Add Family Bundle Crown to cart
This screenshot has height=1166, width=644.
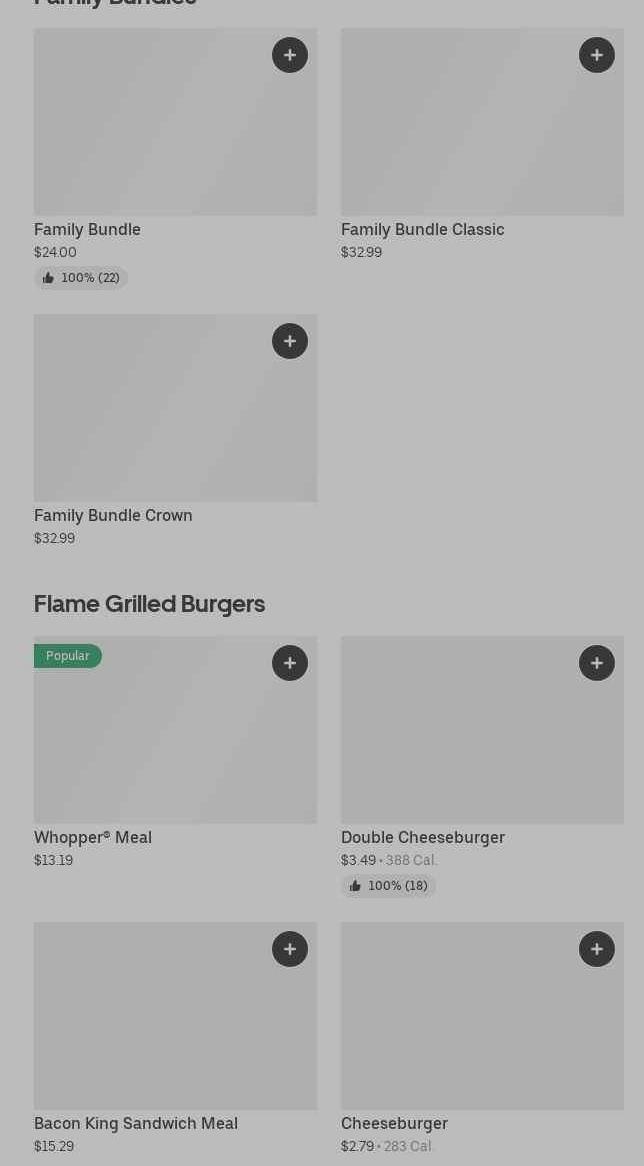pos(290,341)
